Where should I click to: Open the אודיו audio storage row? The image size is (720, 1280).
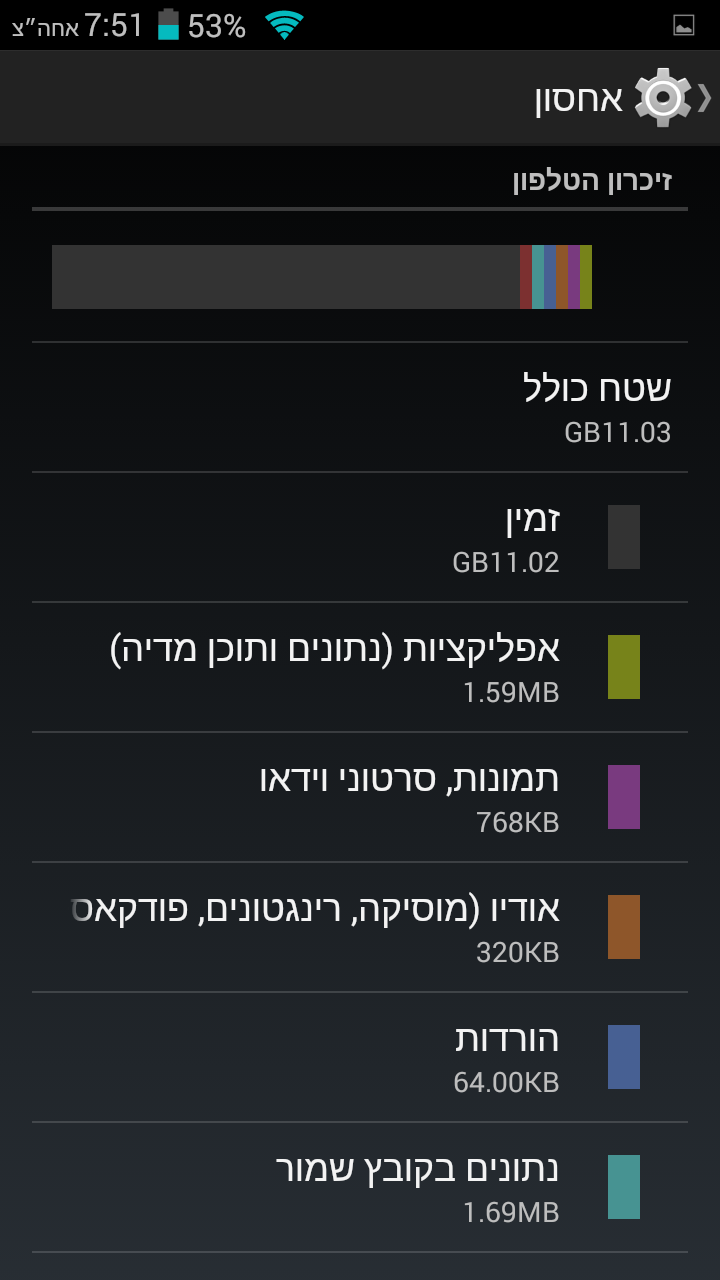pos(360,927)
